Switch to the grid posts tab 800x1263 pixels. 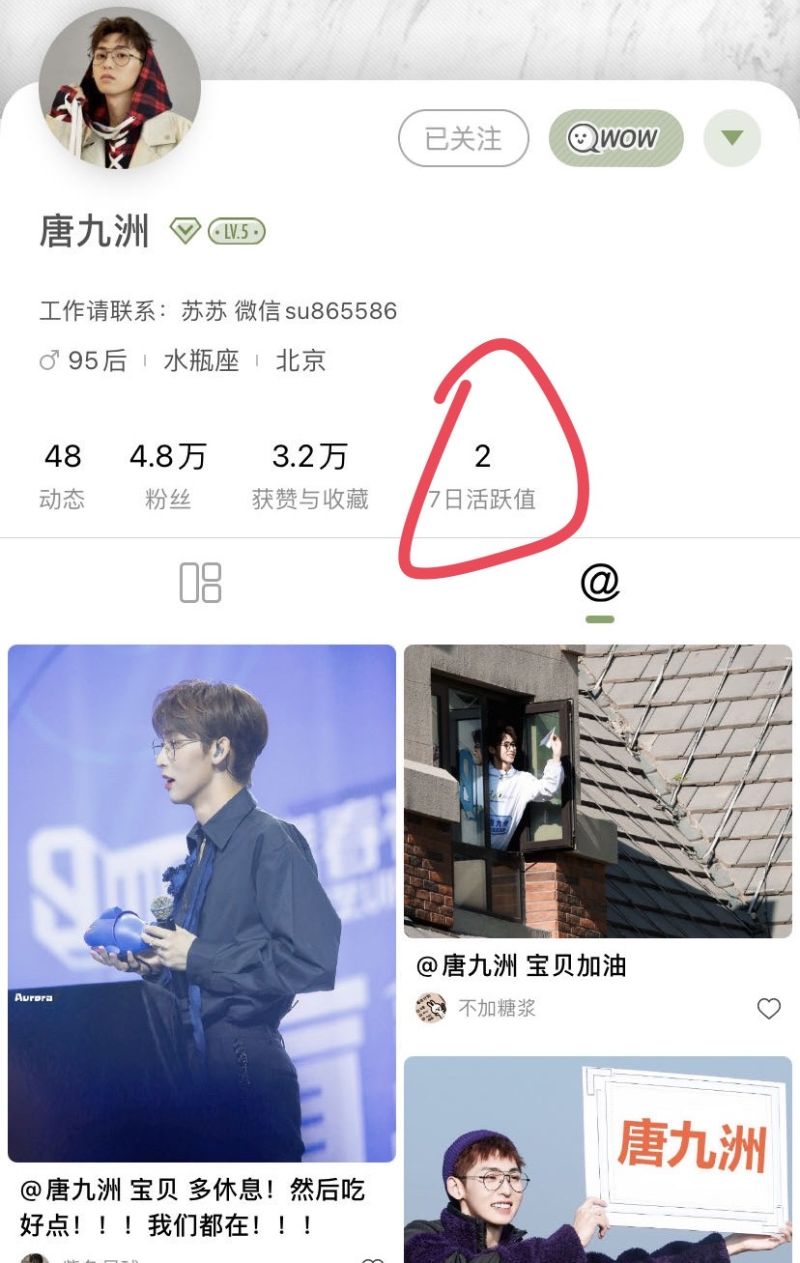point(200,582)
